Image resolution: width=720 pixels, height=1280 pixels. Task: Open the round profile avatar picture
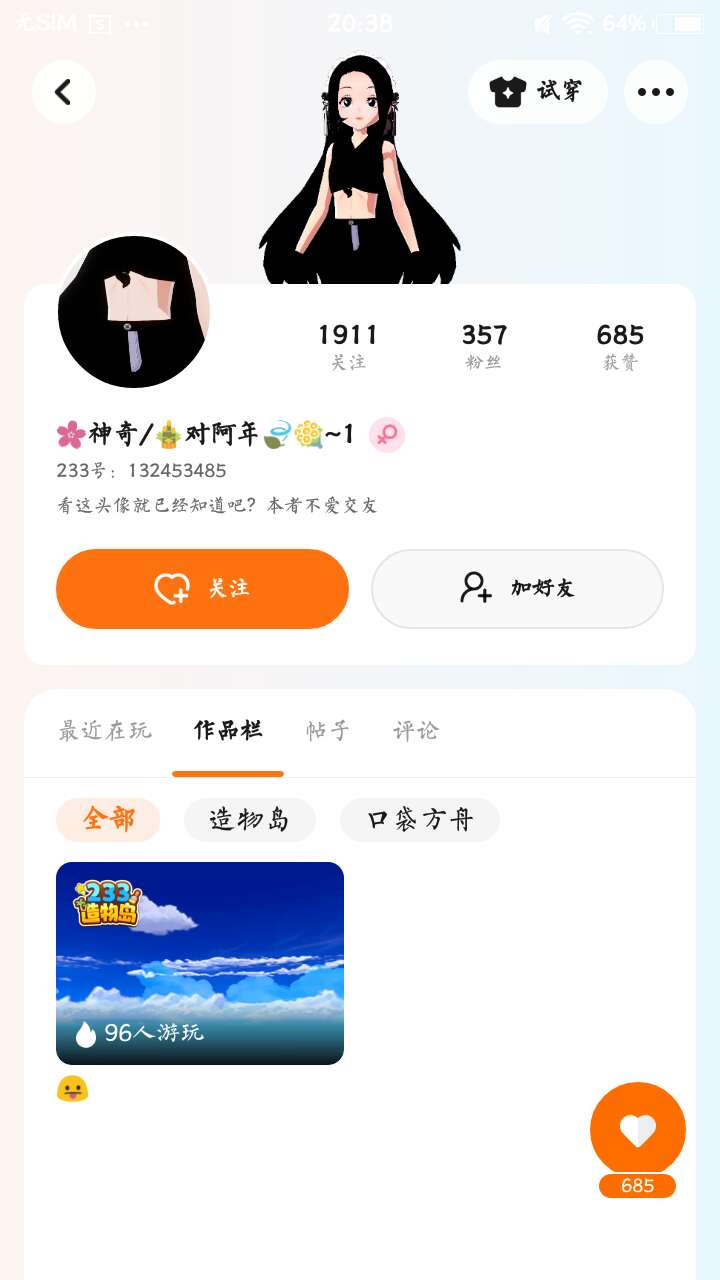pos(134,312)
